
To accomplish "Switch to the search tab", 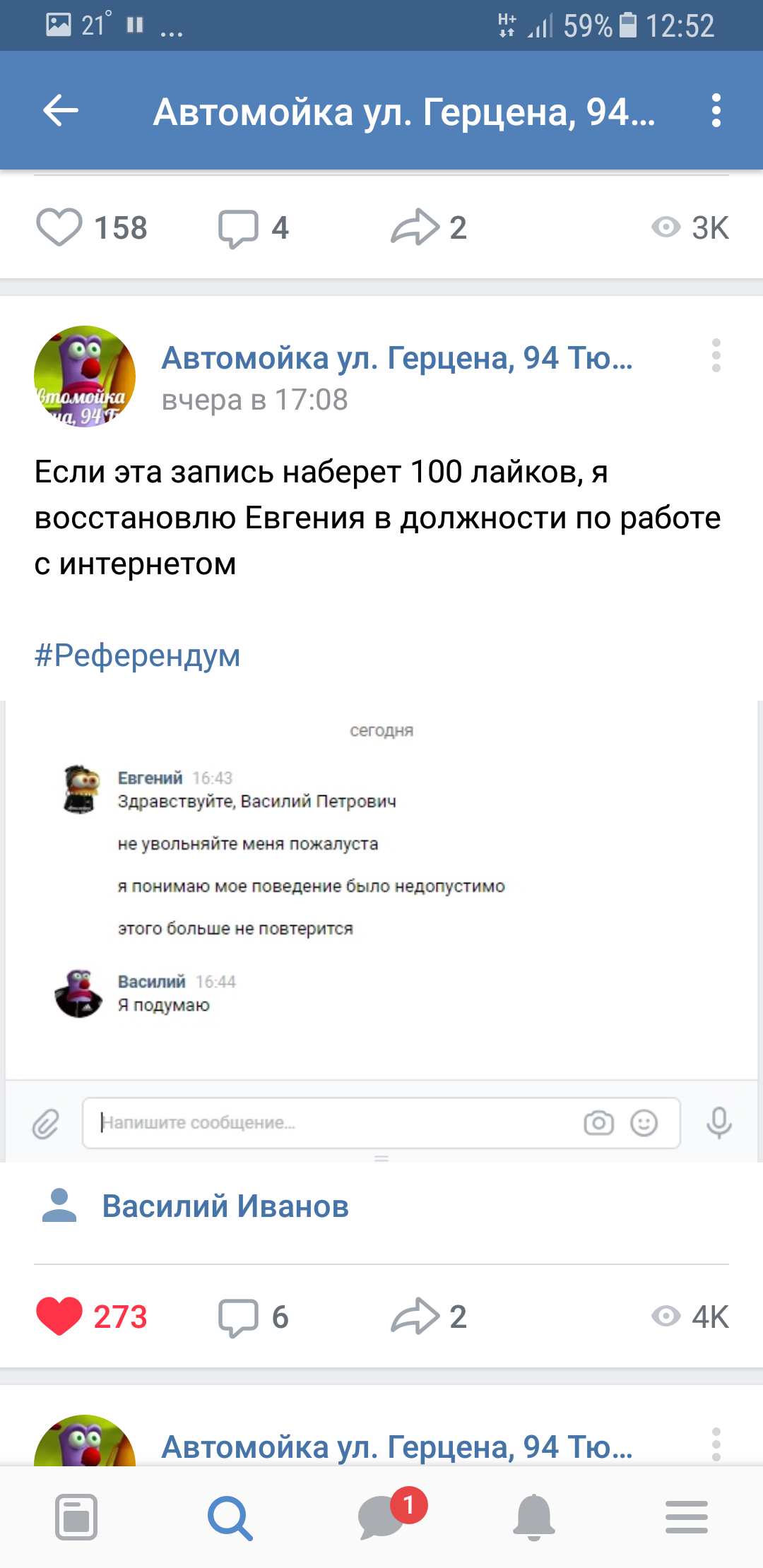I will [230, 1517].
